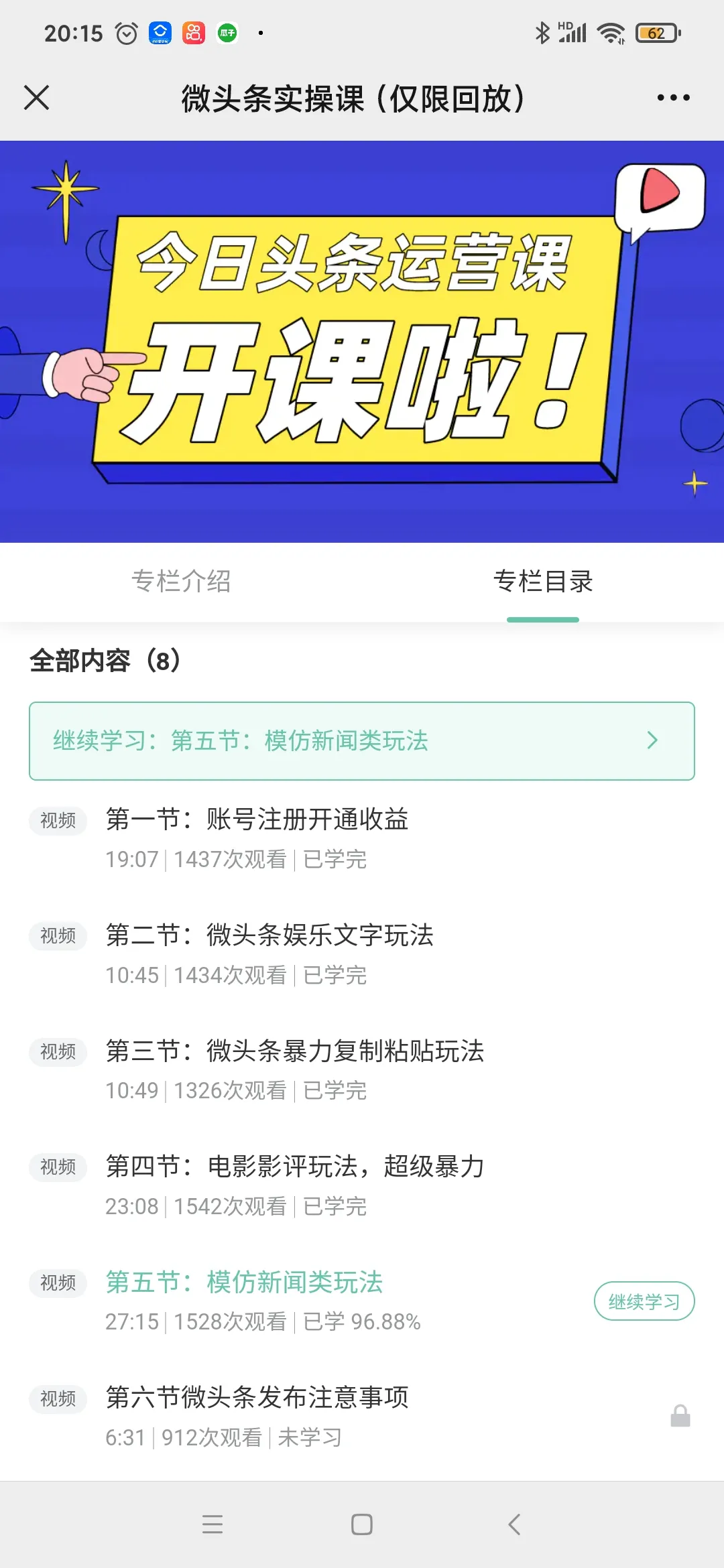Viewport: 724px width, 1568px height.
Task: Tap the 继续学习 button beside 第五节
Action: tap(644, 1301)
